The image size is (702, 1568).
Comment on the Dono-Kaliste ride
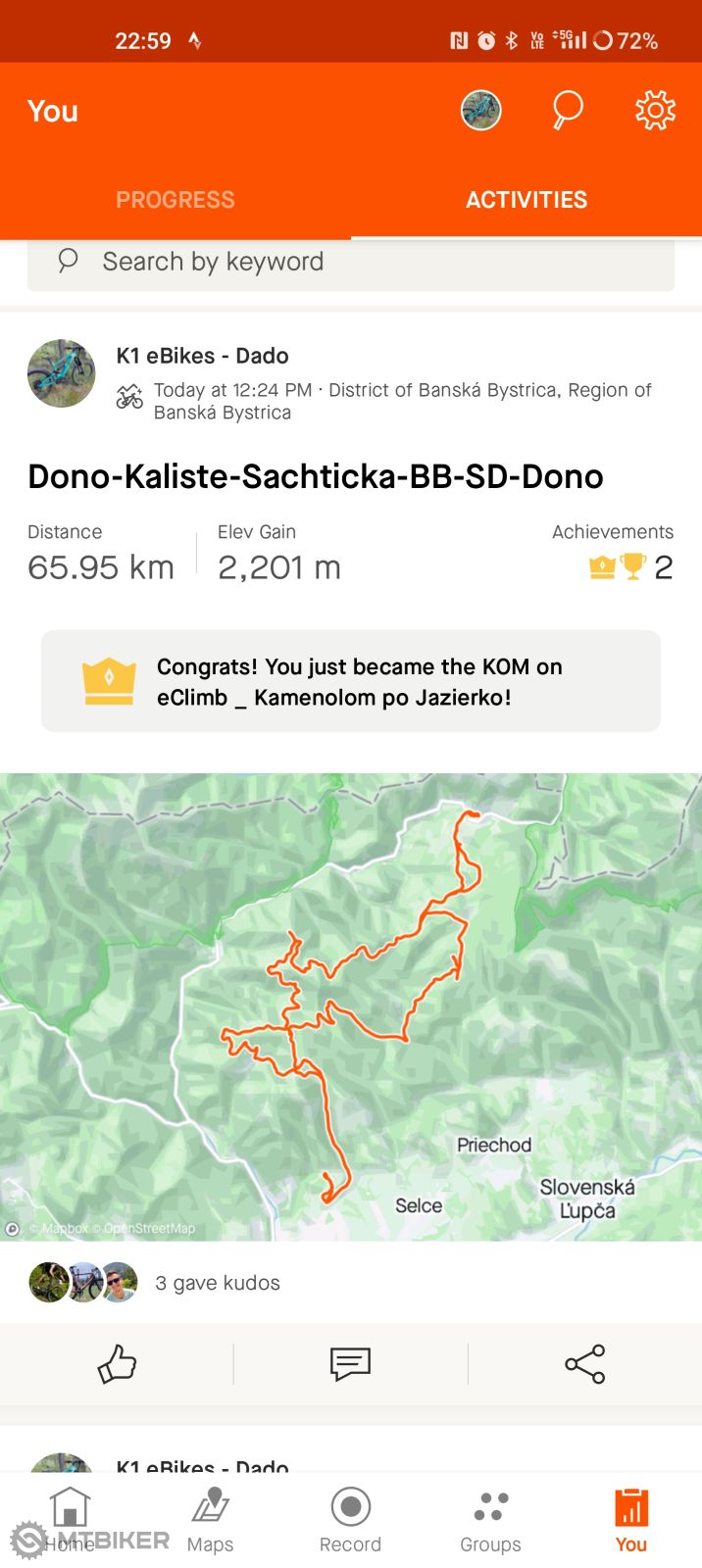coord(350,1364)
